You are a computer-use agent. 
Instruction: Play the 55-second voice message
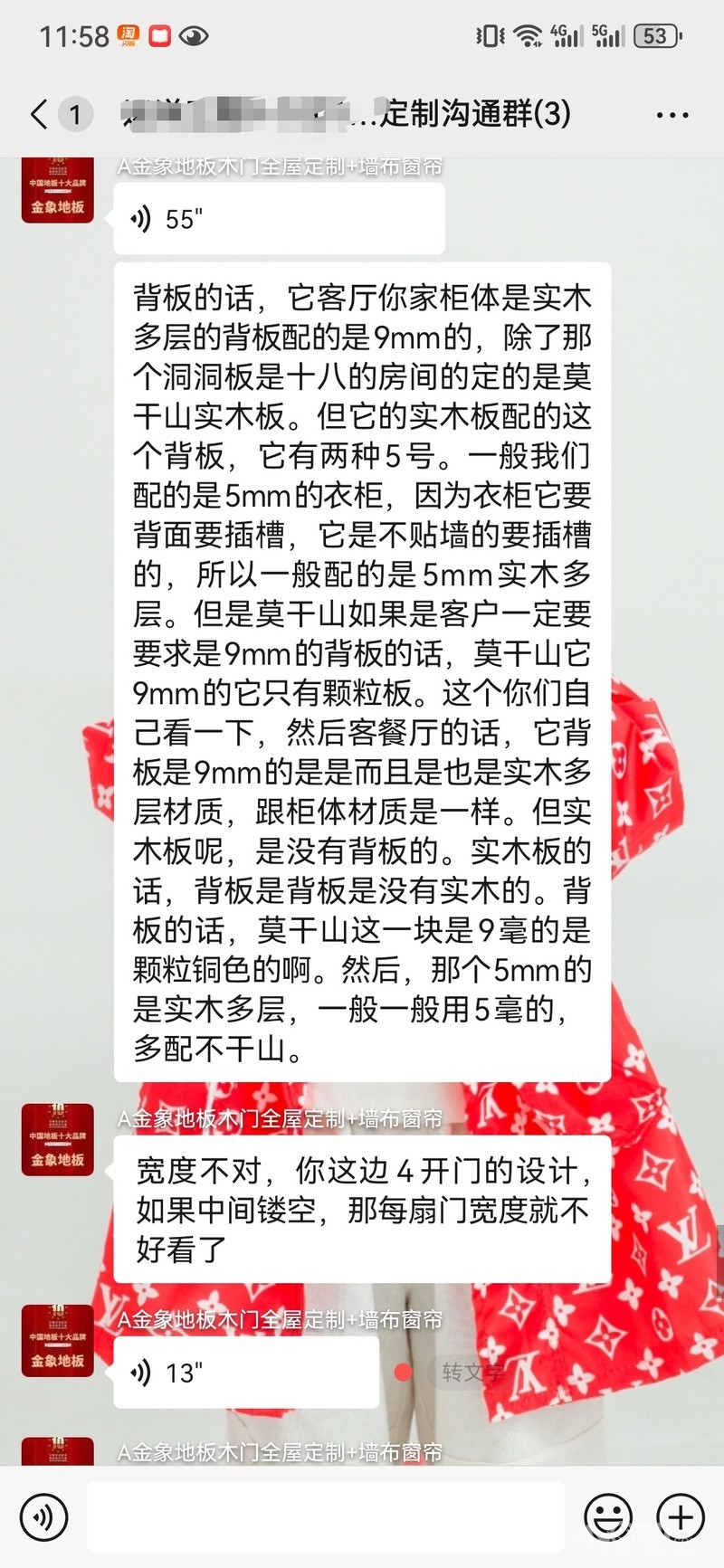tap(278, 219)
